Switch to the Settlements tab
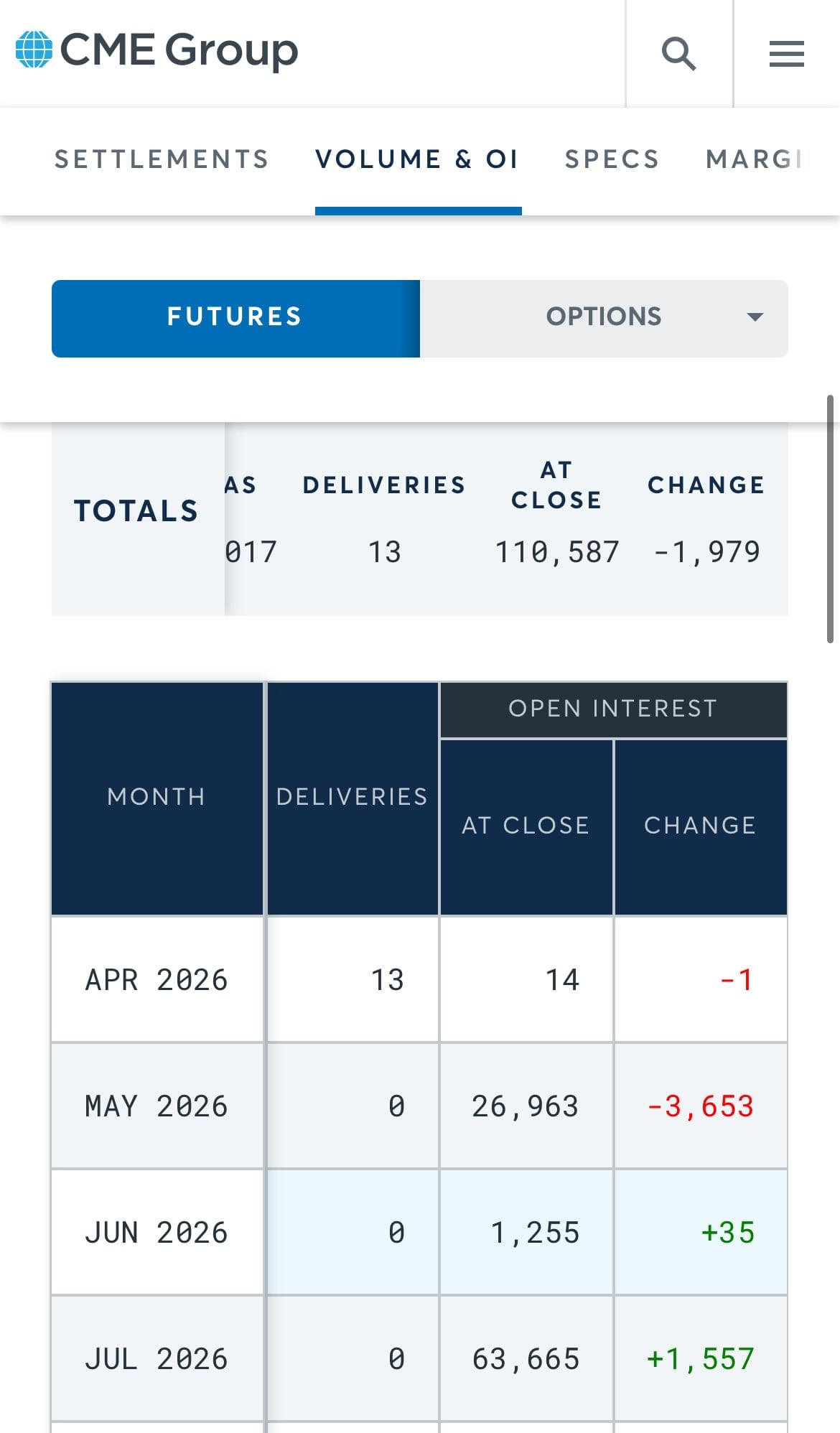 point(162,159)
